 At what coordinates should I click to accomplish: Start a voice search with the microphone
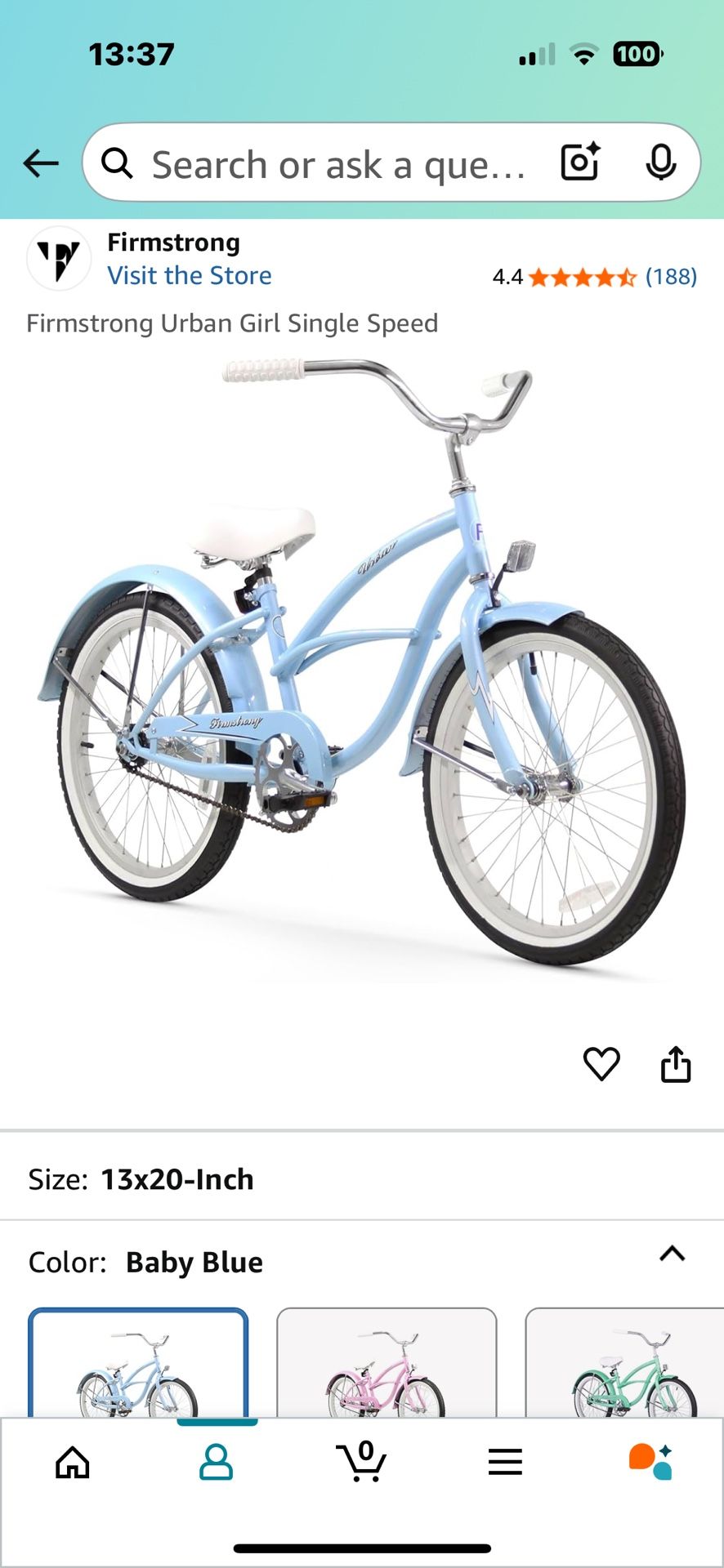point(662,163)
